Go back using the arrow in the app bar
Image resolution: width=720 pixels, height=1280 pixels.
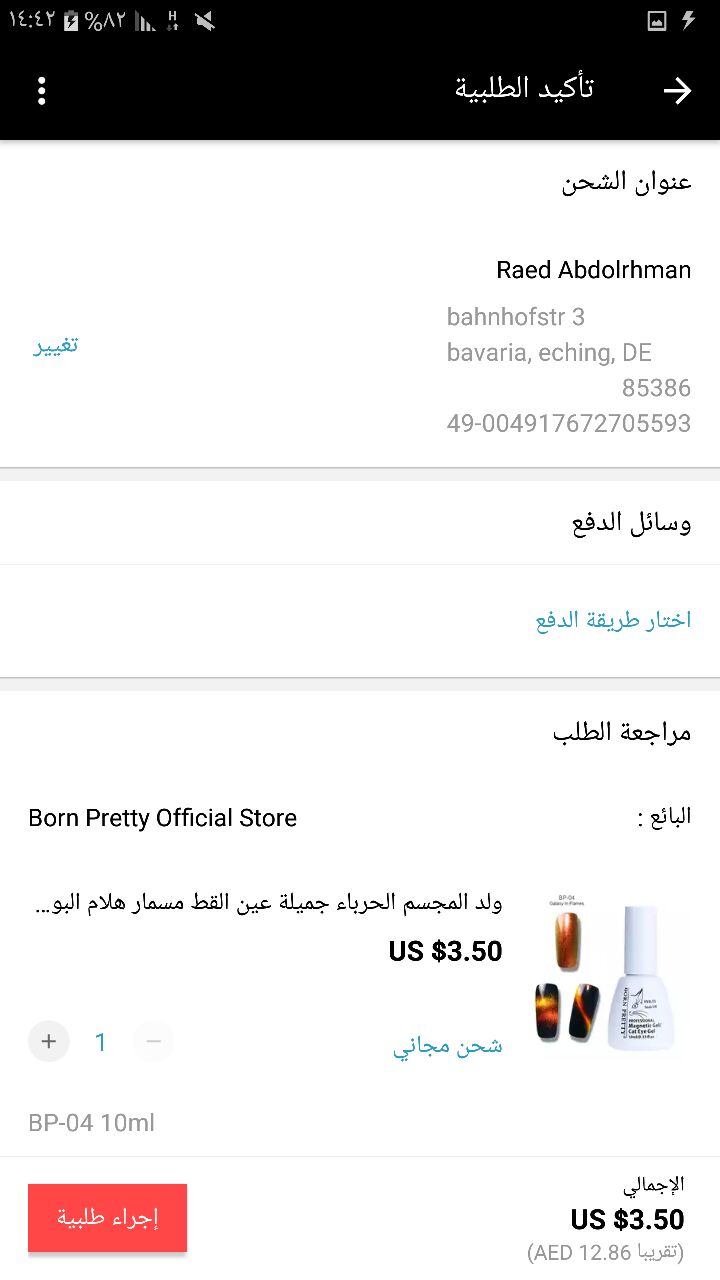click(x=677, y=91)
